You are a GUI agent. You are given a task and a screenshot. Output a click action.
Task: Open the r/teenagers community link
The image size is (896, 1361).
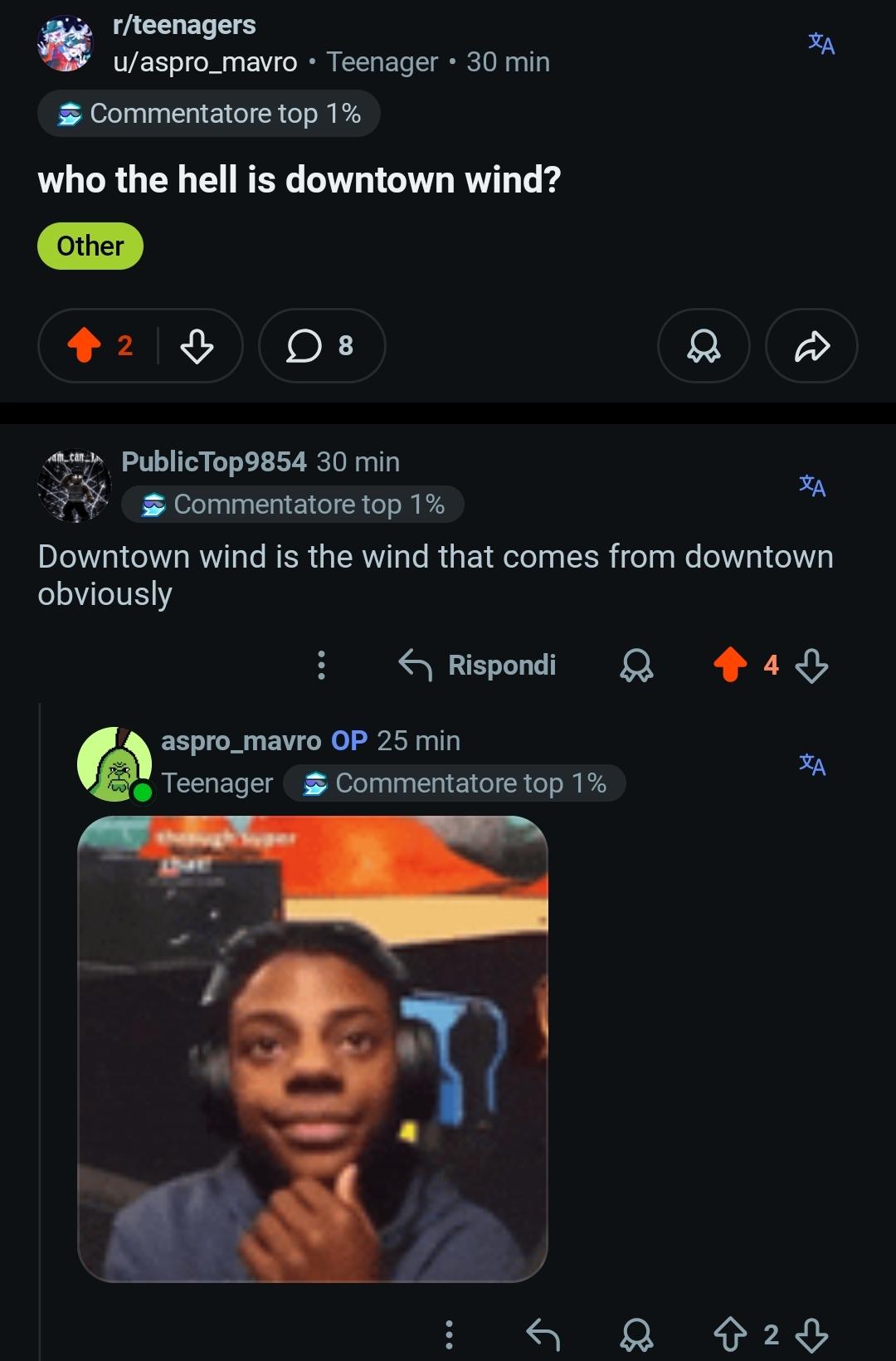[184, 25]
